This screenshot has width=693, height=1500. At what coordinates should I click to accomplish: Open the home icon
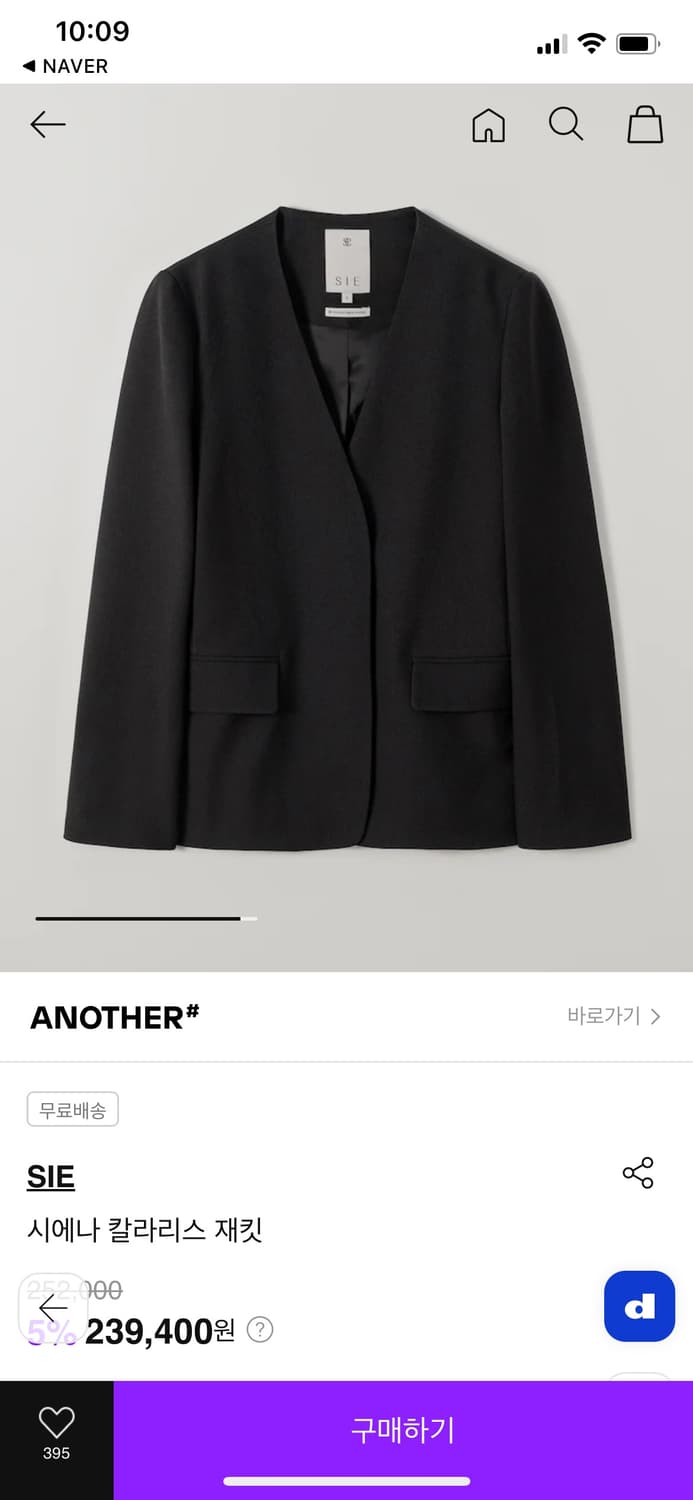pyautogui.click(x=488, y=125)
